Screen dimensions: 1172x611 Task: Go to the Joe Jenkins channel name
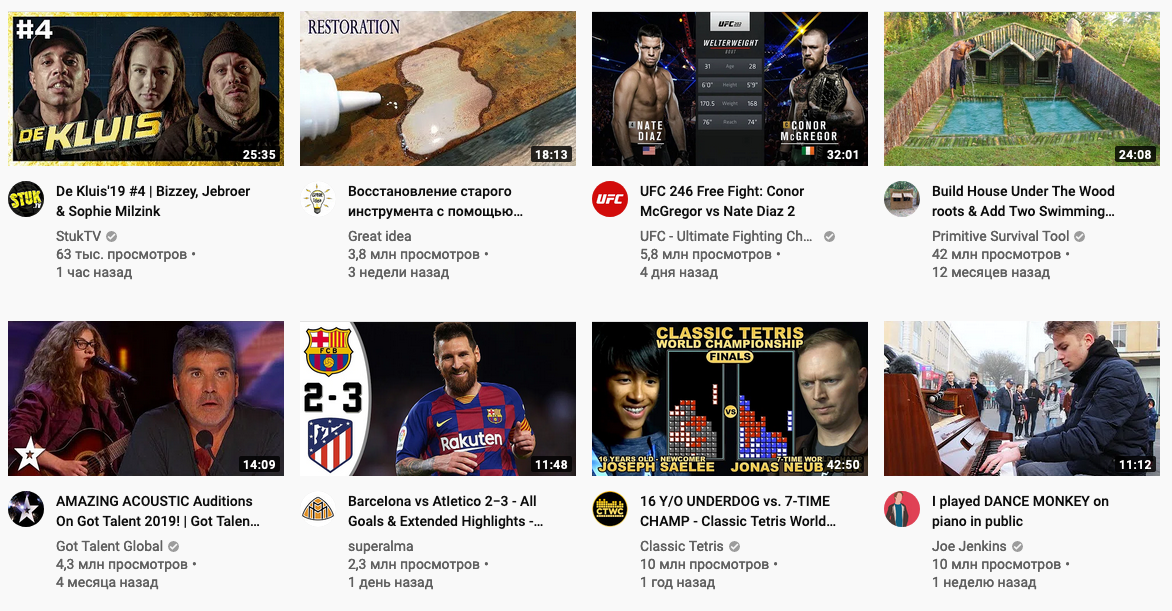click(969, 546)
